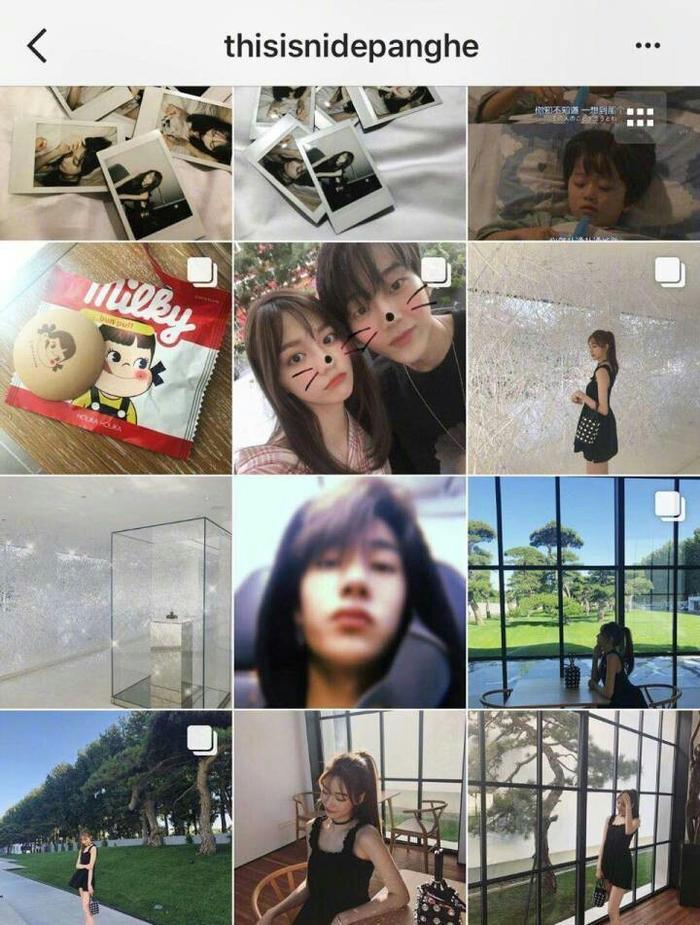The width and height of the screenshot is (700, 925).
Task: Open the post of girl in white string installation
Action: pyautogui.click(x=583, y=358)
